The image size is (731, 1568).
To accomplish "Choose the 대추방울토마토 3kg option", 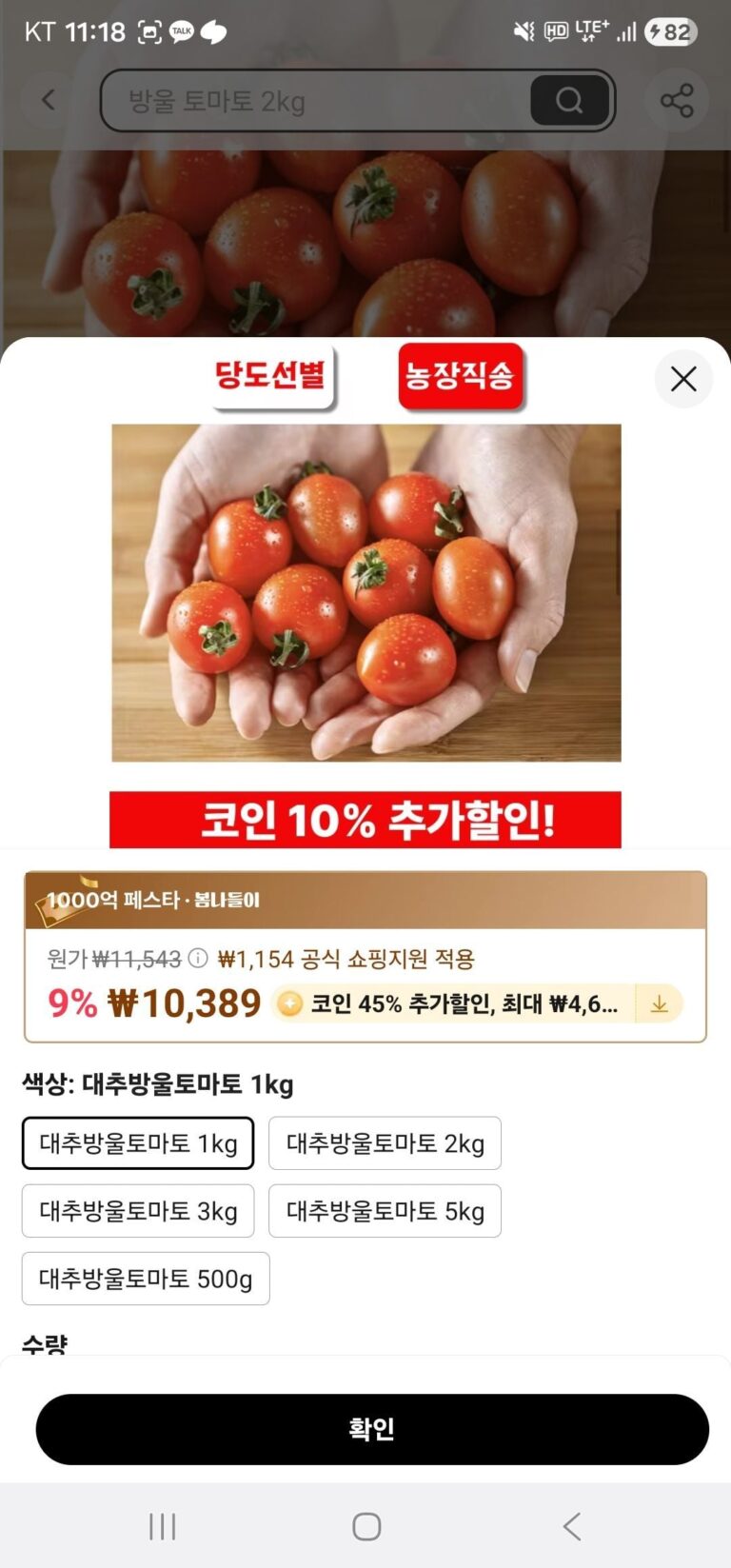I will (138, 1211).
